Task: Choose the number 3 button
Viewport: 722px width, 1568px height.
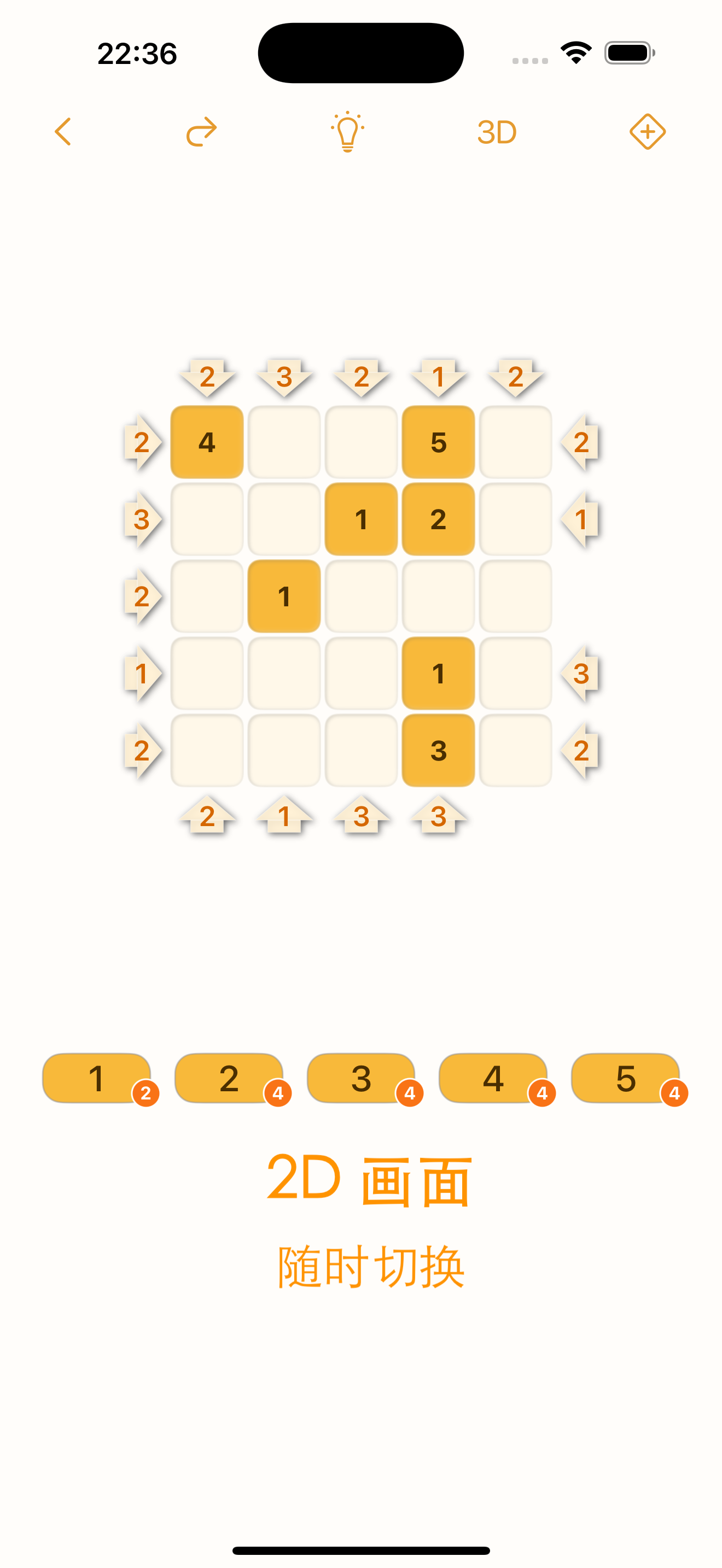Action: point(361,1078)
